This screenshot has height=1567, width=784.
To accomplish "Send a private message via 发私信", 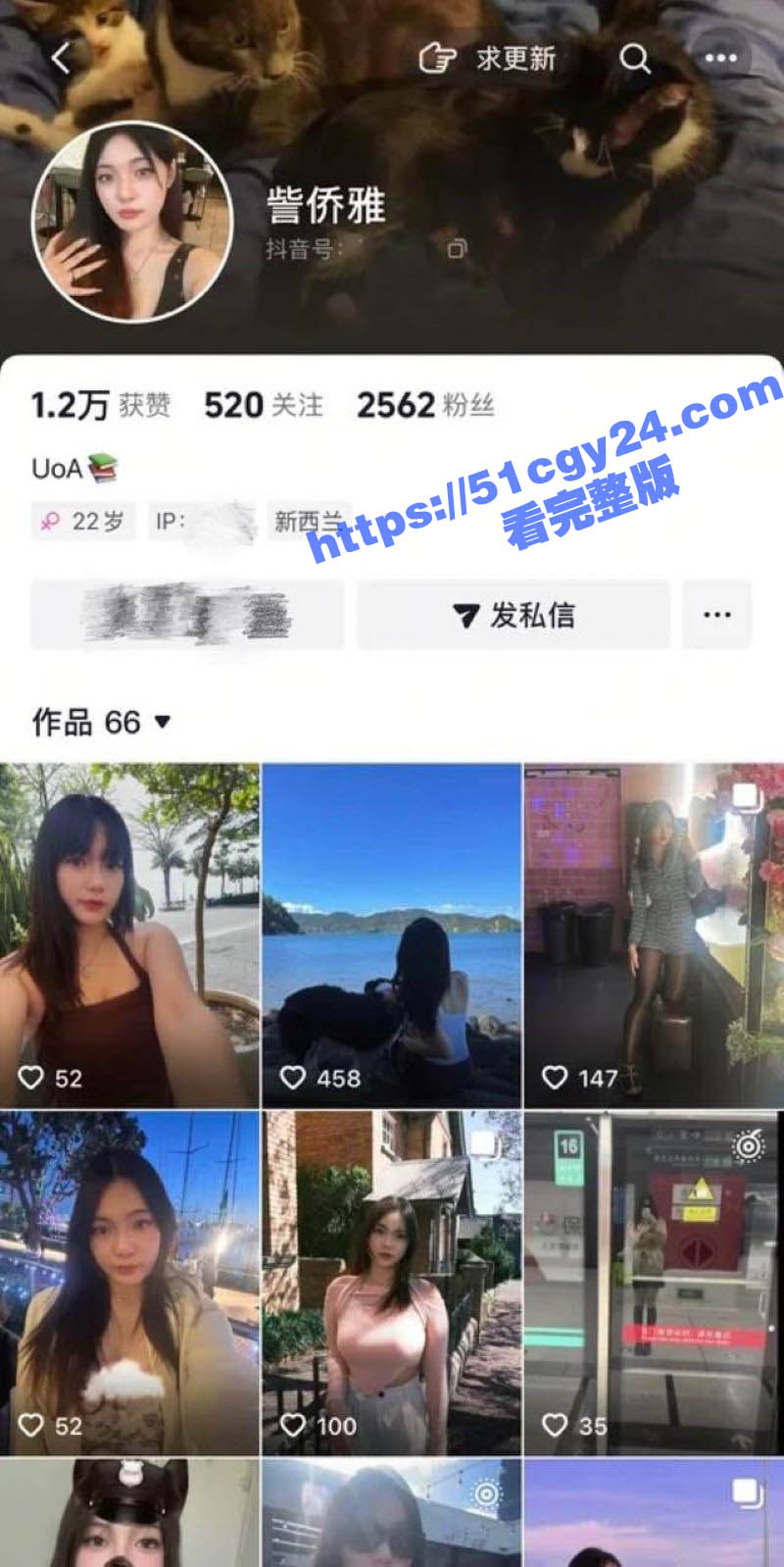I will click(513, 615).
